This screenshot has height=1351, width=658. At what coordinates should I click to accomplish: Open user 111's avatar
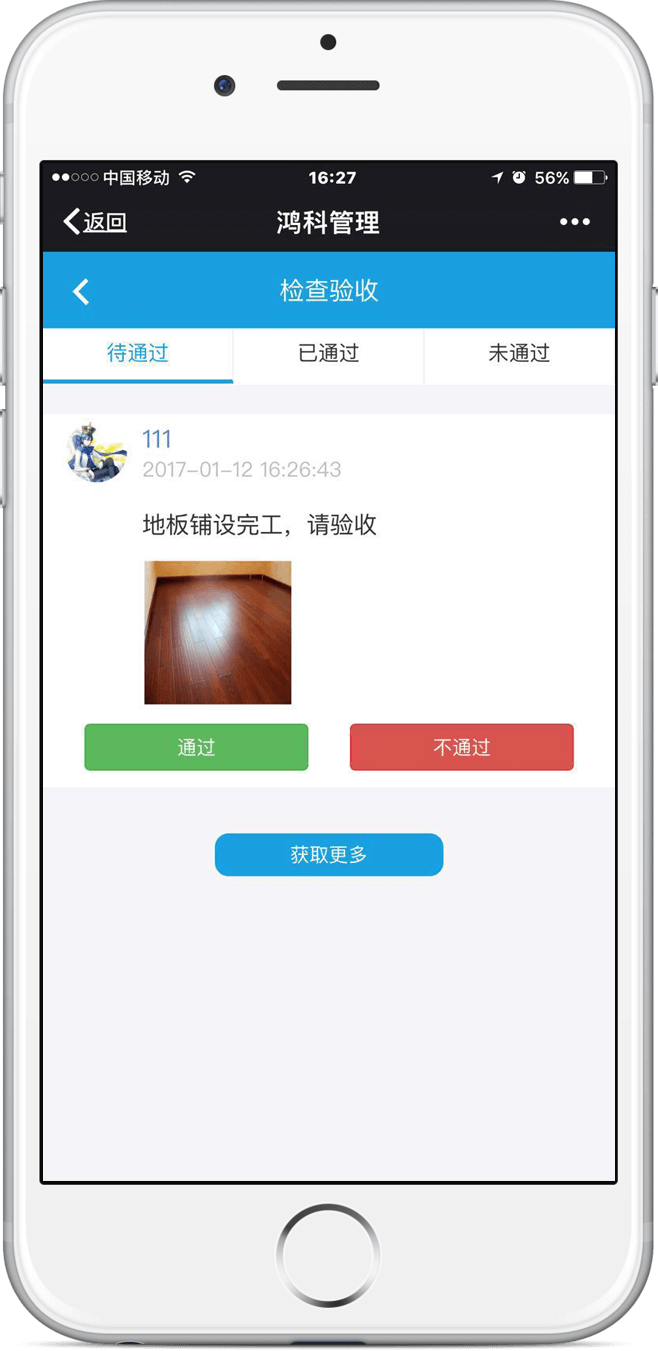(x=97, y=452)
